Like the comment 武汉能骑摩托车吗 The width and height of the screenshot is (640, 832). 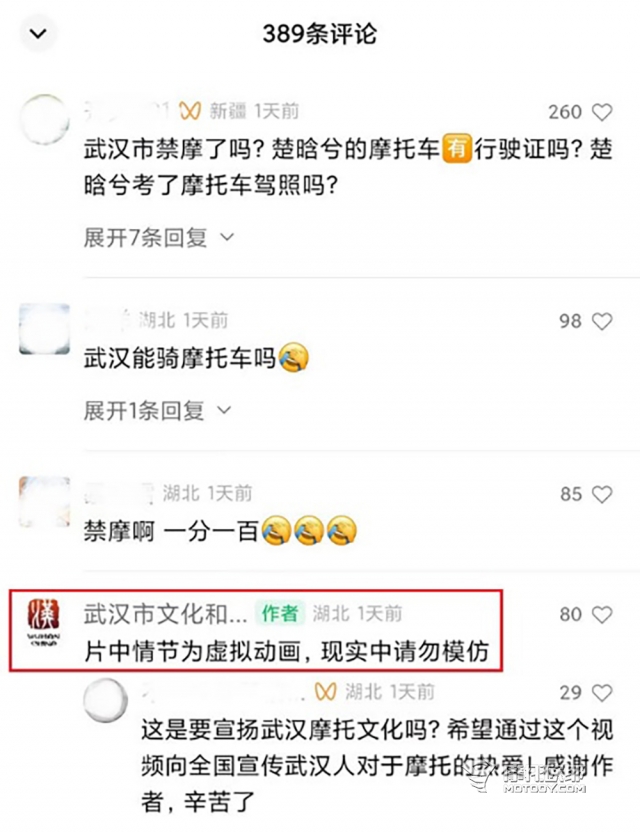pyautogui.click(x=602, y=321)
